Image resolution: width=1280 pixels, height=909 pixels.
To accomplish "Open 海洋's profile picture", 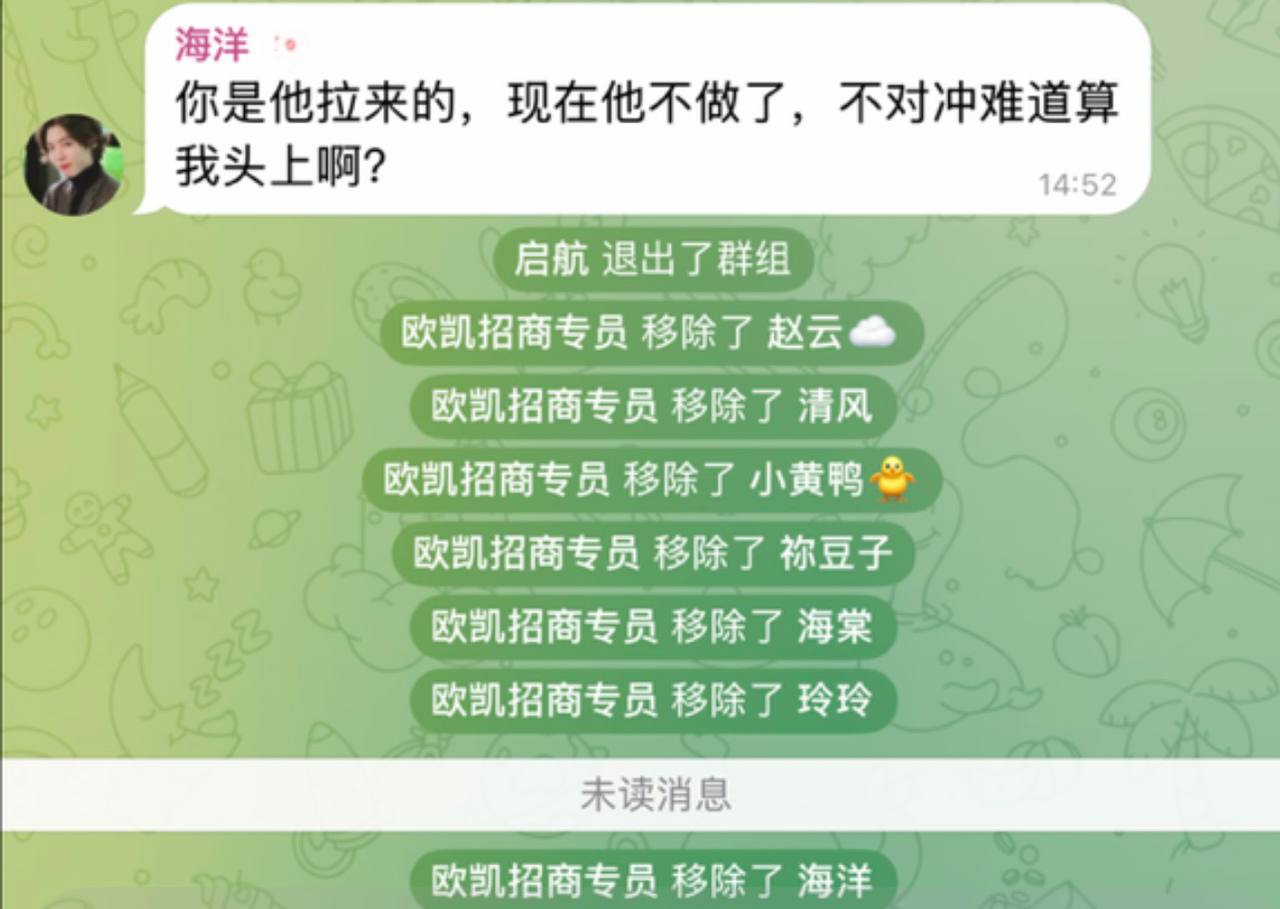I will point(73,165).
